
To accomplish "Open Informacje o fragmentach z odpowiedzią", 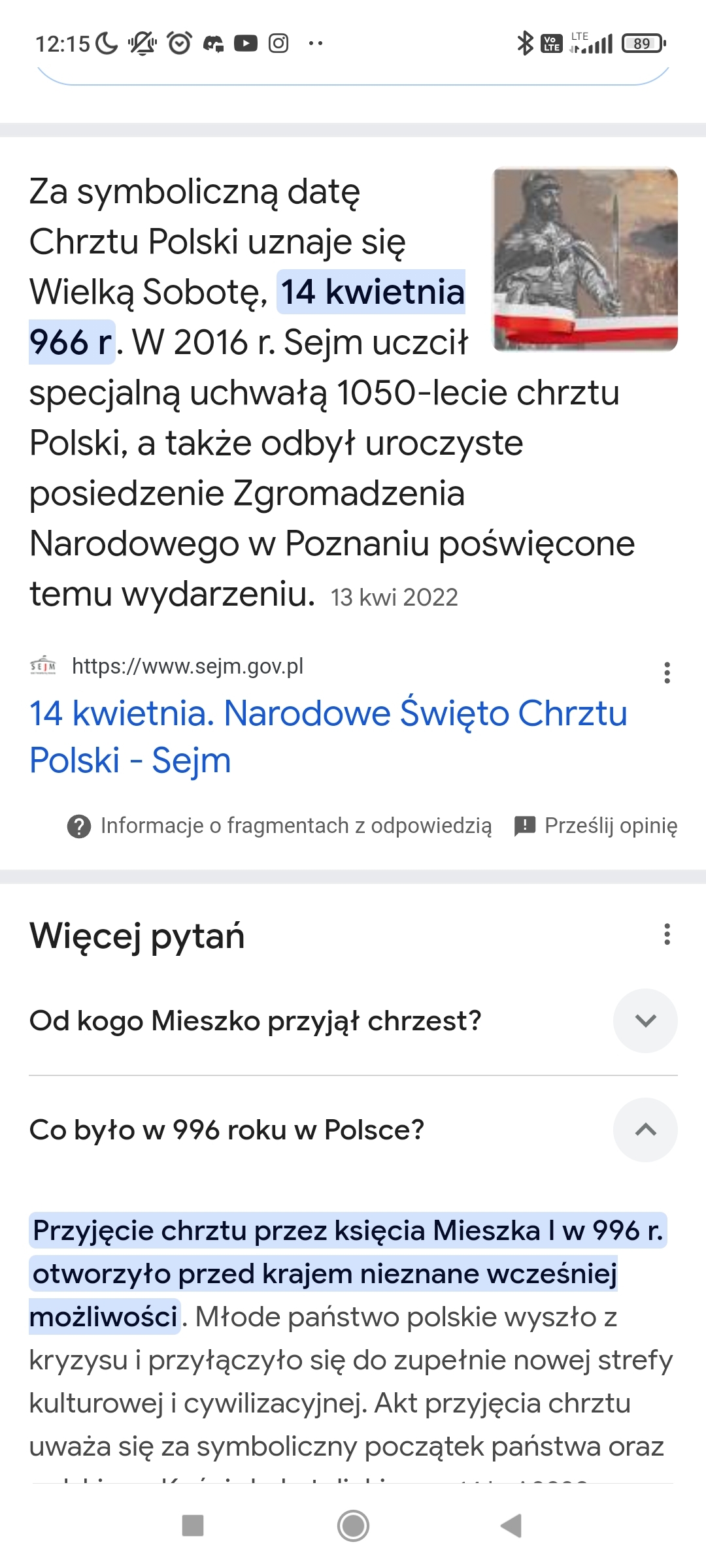I will click(280, 826).
